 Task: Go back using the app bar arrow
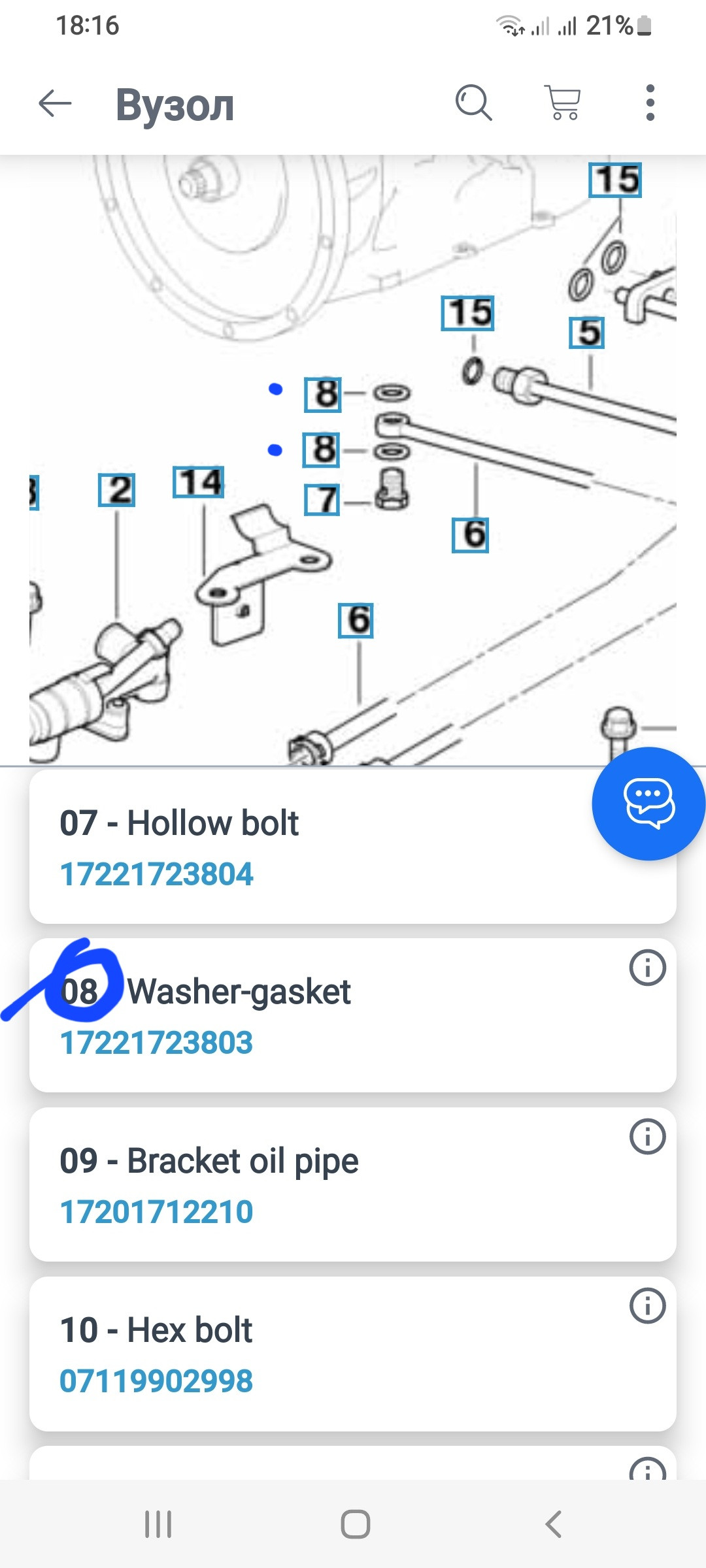(55, 103)
